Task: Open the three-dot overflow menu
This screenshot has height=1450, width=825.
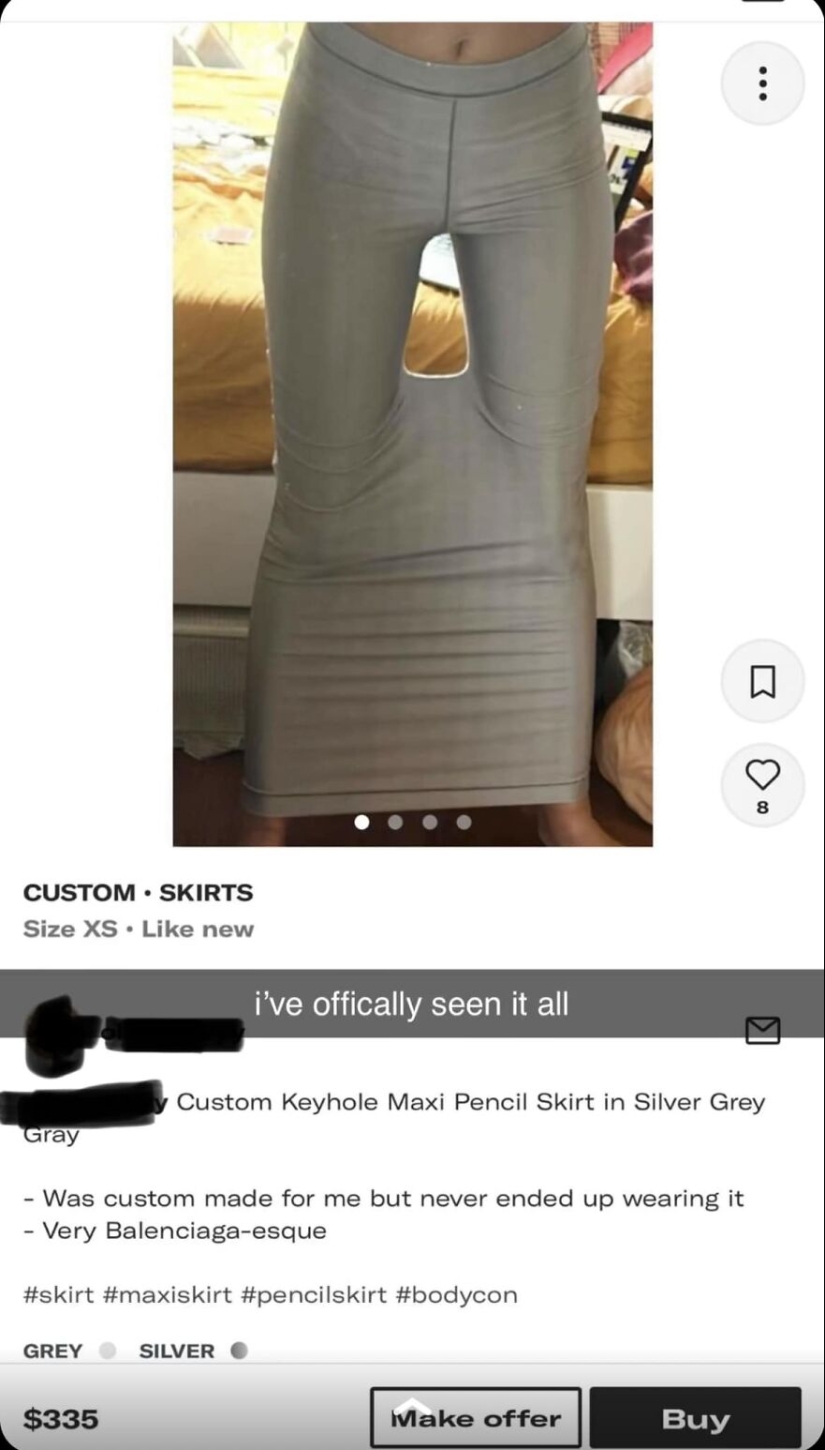Action: pos(762,83)
